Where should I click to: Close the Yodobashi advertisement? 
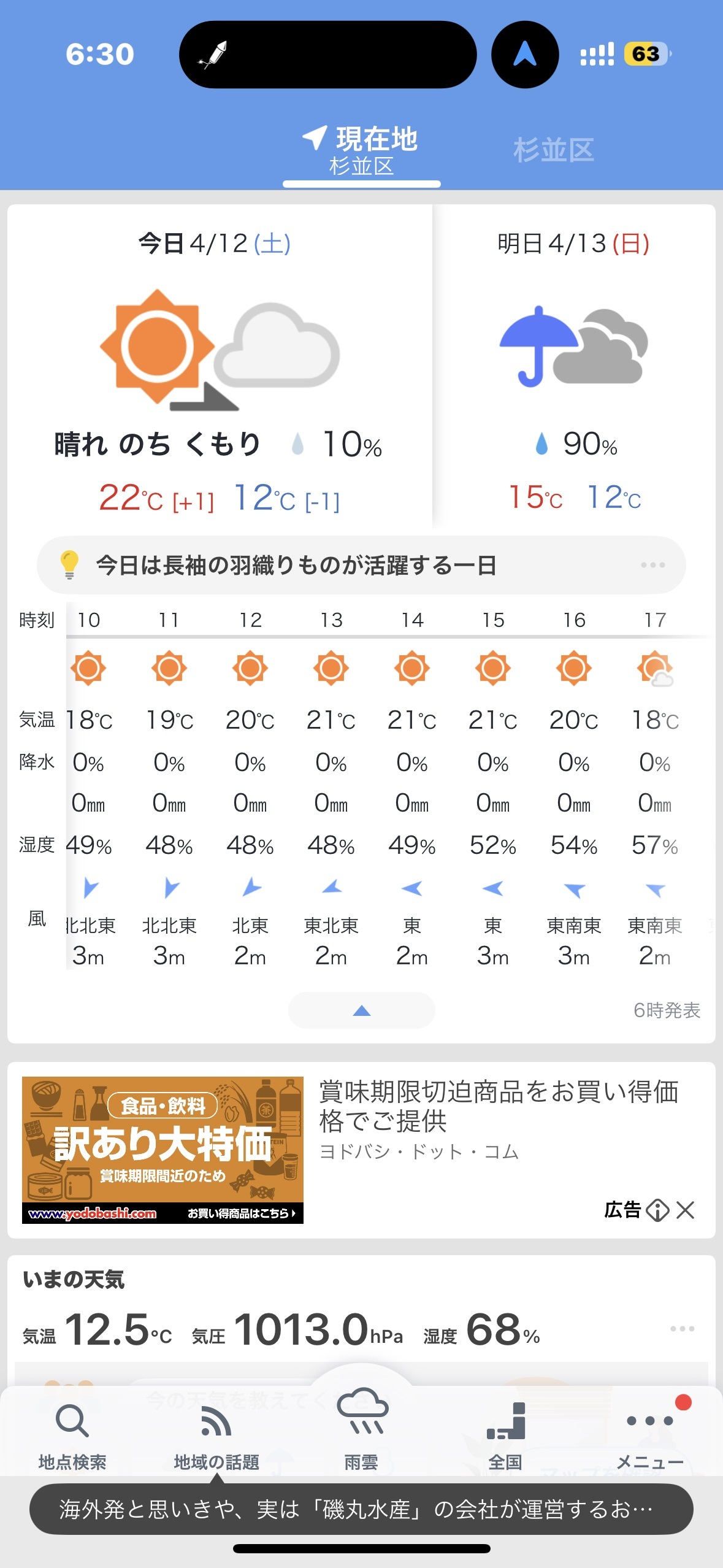[x=685, y=1210]
